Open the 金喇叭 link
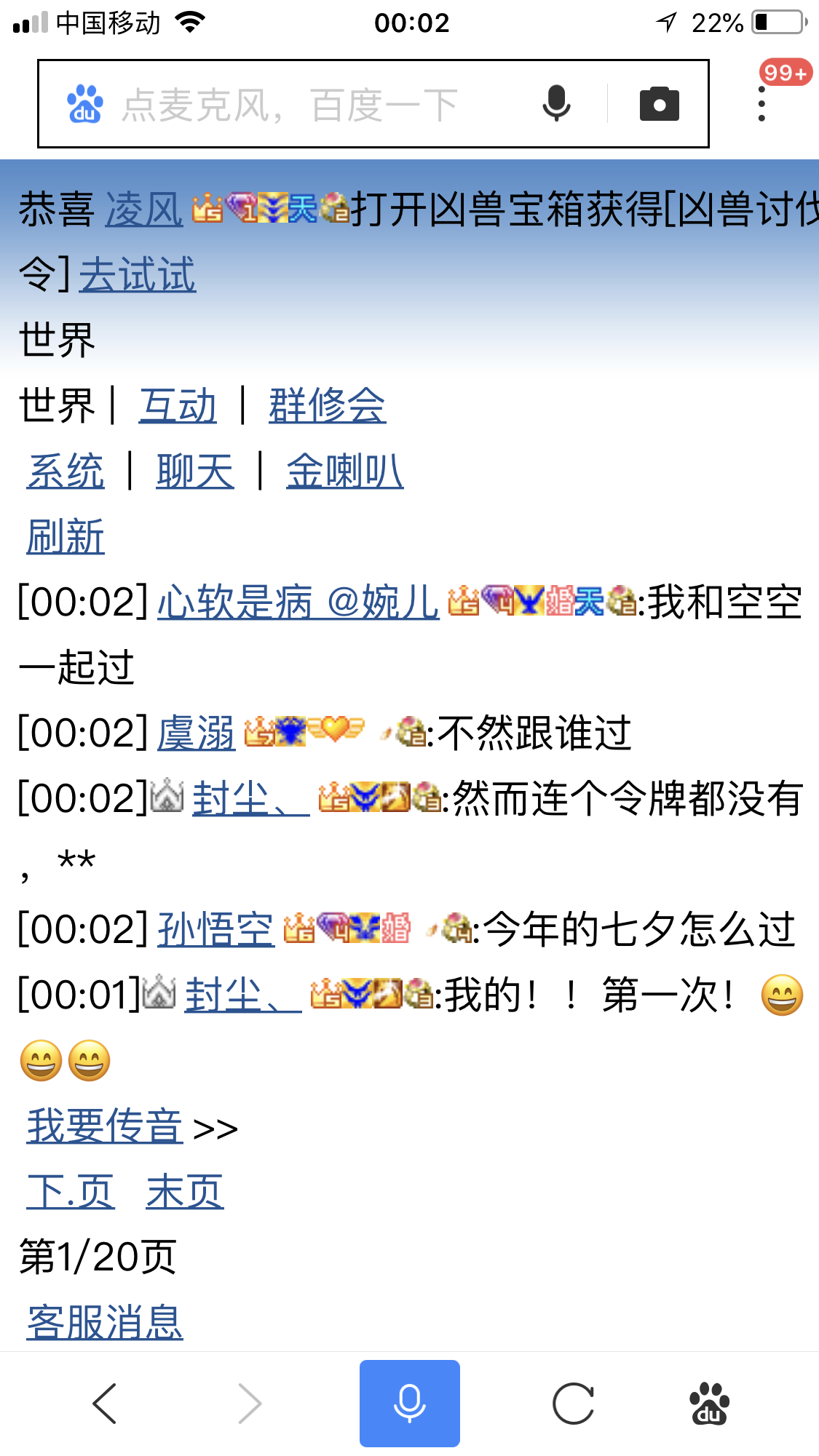Viewport: 819px width, 1456px height. pyautogui.click(x=344, y=472)
